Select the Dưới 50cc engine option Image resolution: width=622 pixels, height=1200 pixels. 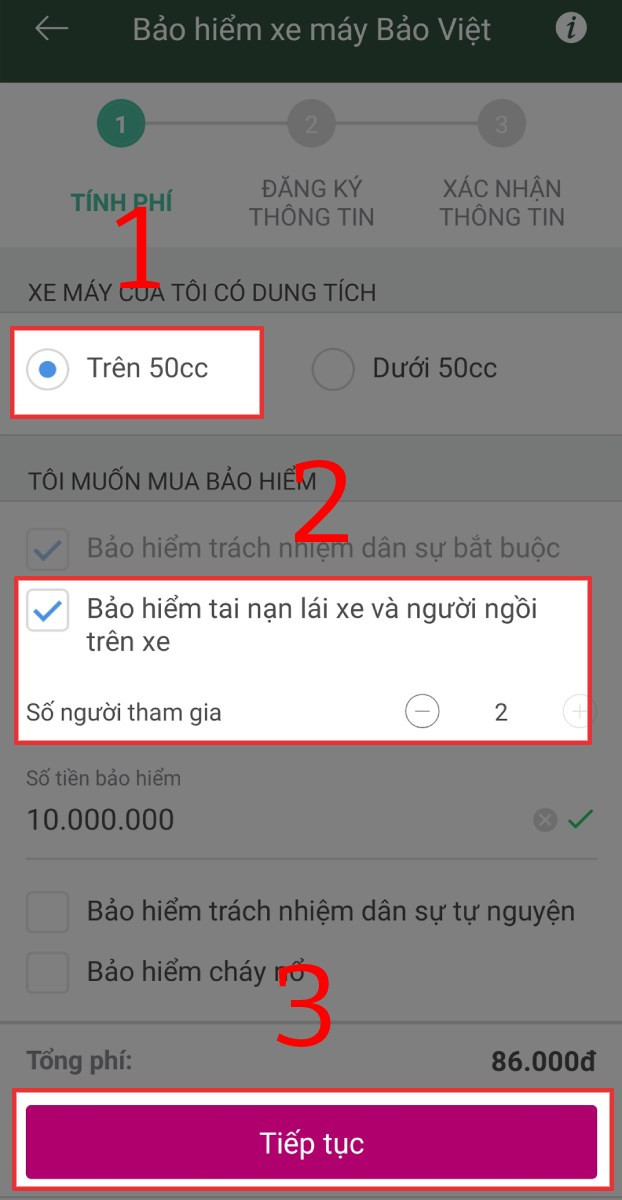pyautogui.click(x=333, y=369)
